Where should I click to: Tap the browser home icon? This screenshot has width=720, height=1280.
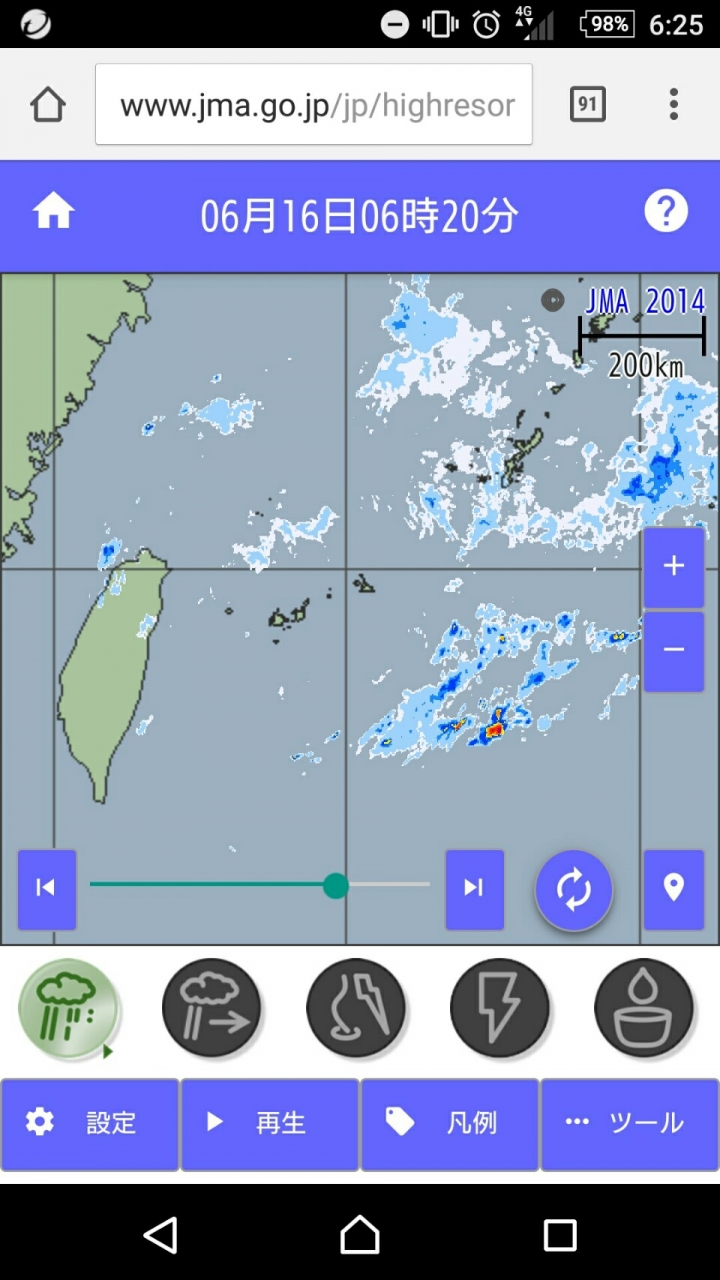pyautogui.click(x=48, y=105)
